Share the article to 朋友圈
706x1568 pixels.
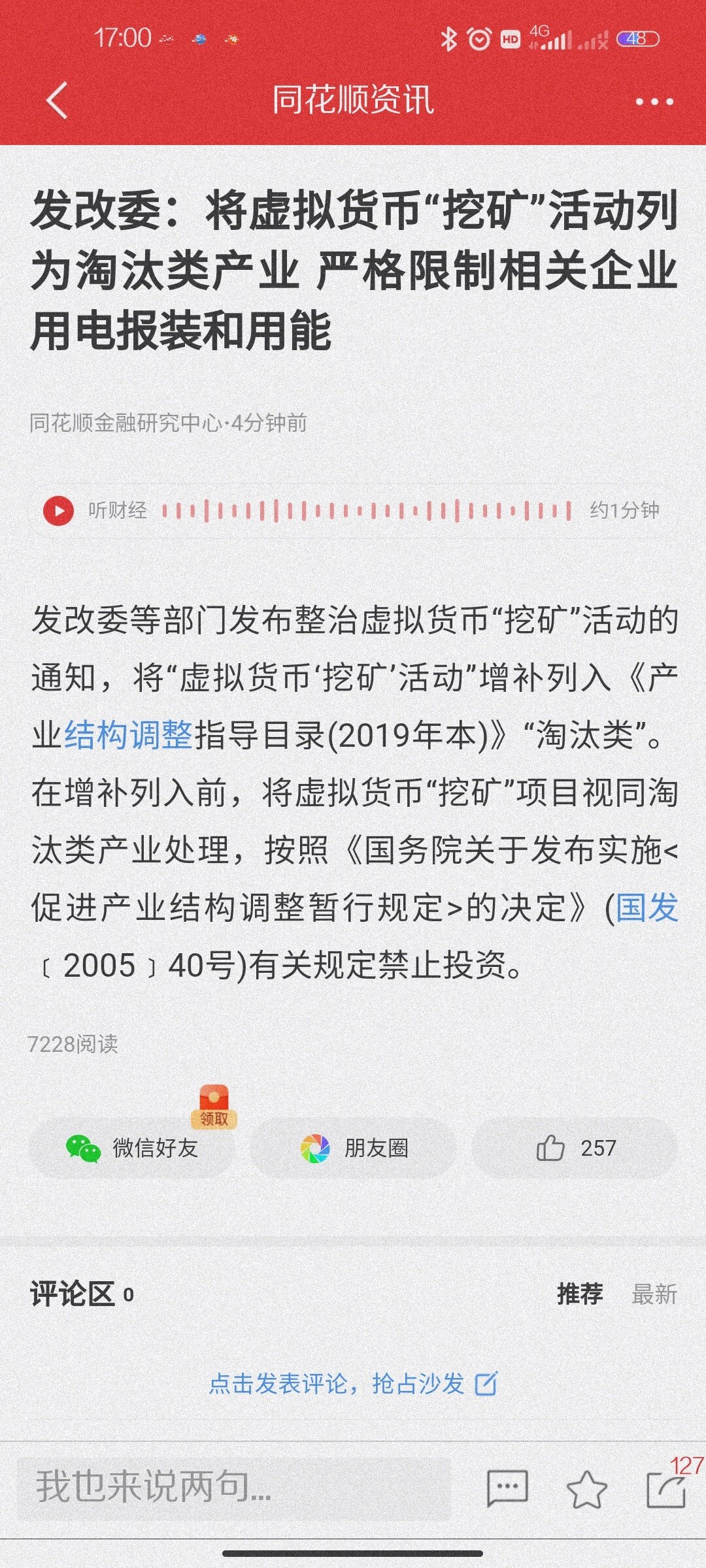354,1148
